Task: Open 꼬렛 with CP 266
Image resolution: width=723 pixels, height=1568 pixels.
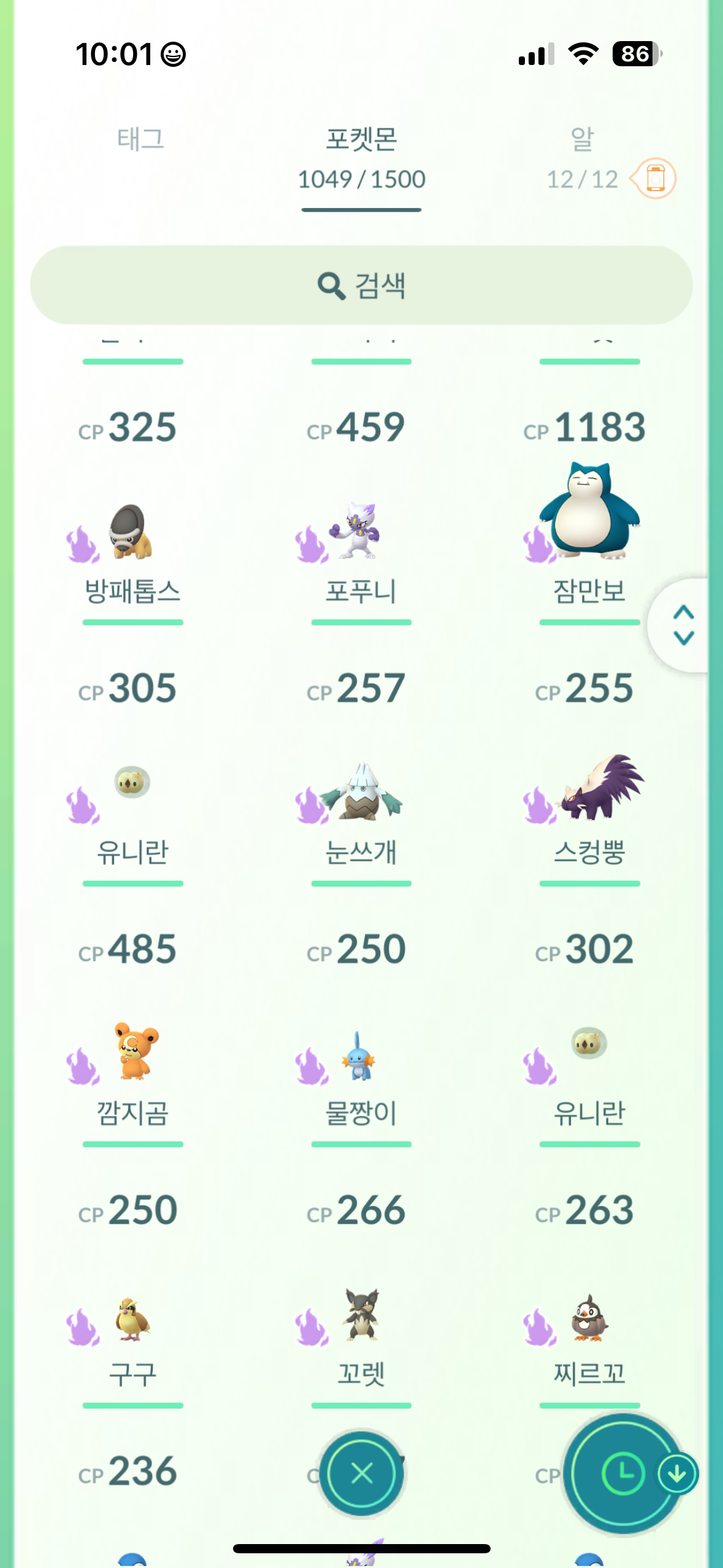Action: point(361,1316)
